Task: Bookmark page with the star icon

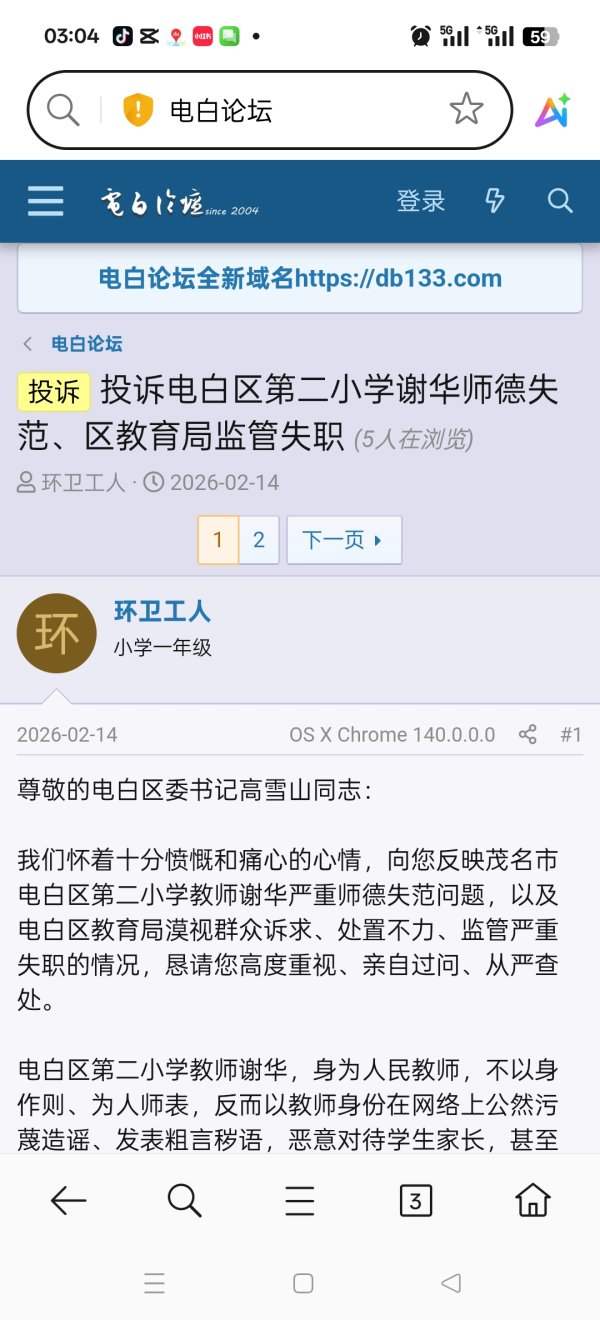Action: [466, 109]
